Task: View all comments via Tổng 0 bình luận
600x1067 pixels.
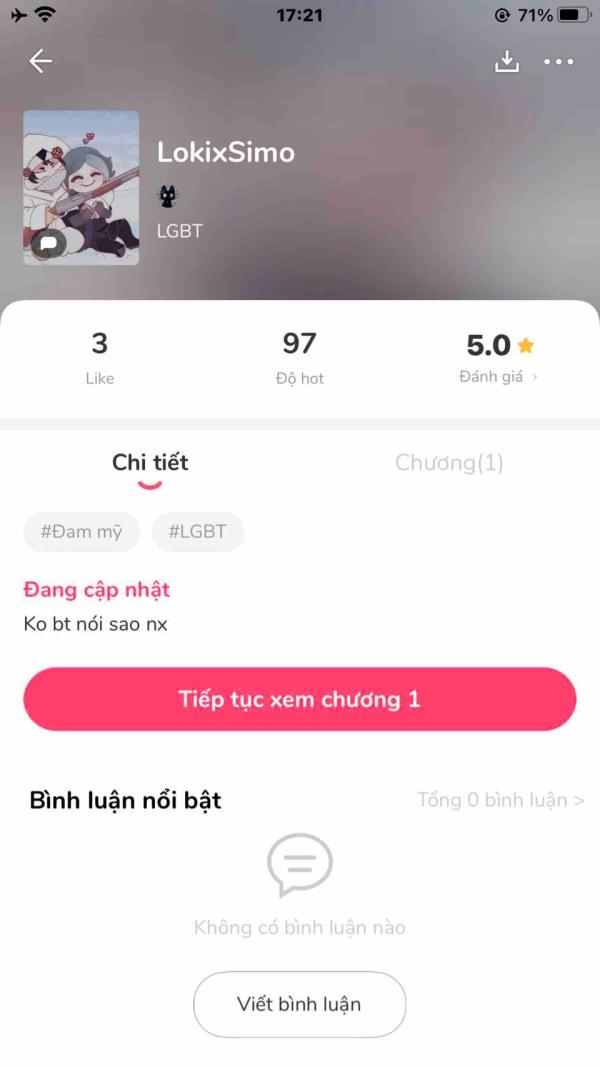Action: [x=500, y=800]
